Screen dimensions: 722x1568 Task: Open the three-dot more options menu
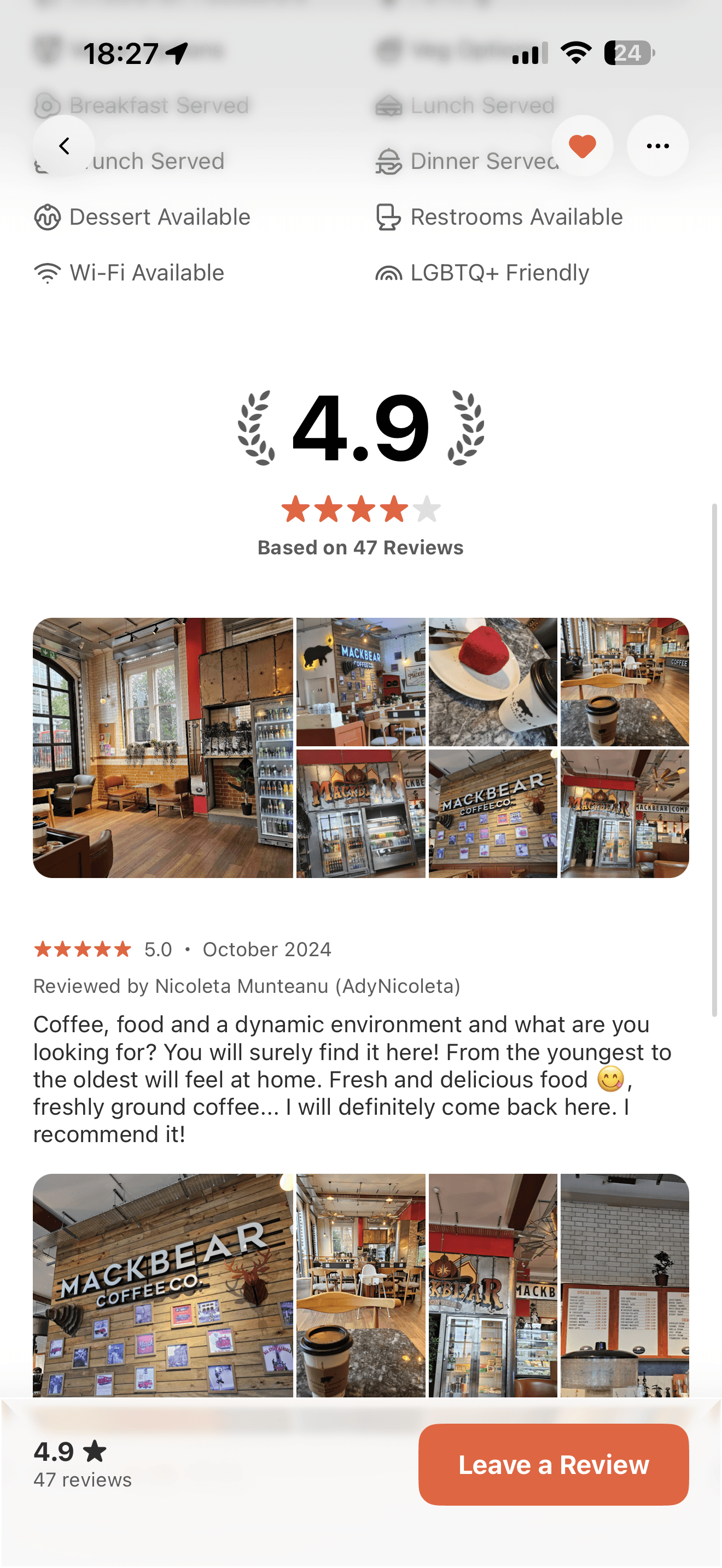pos(657,146)
